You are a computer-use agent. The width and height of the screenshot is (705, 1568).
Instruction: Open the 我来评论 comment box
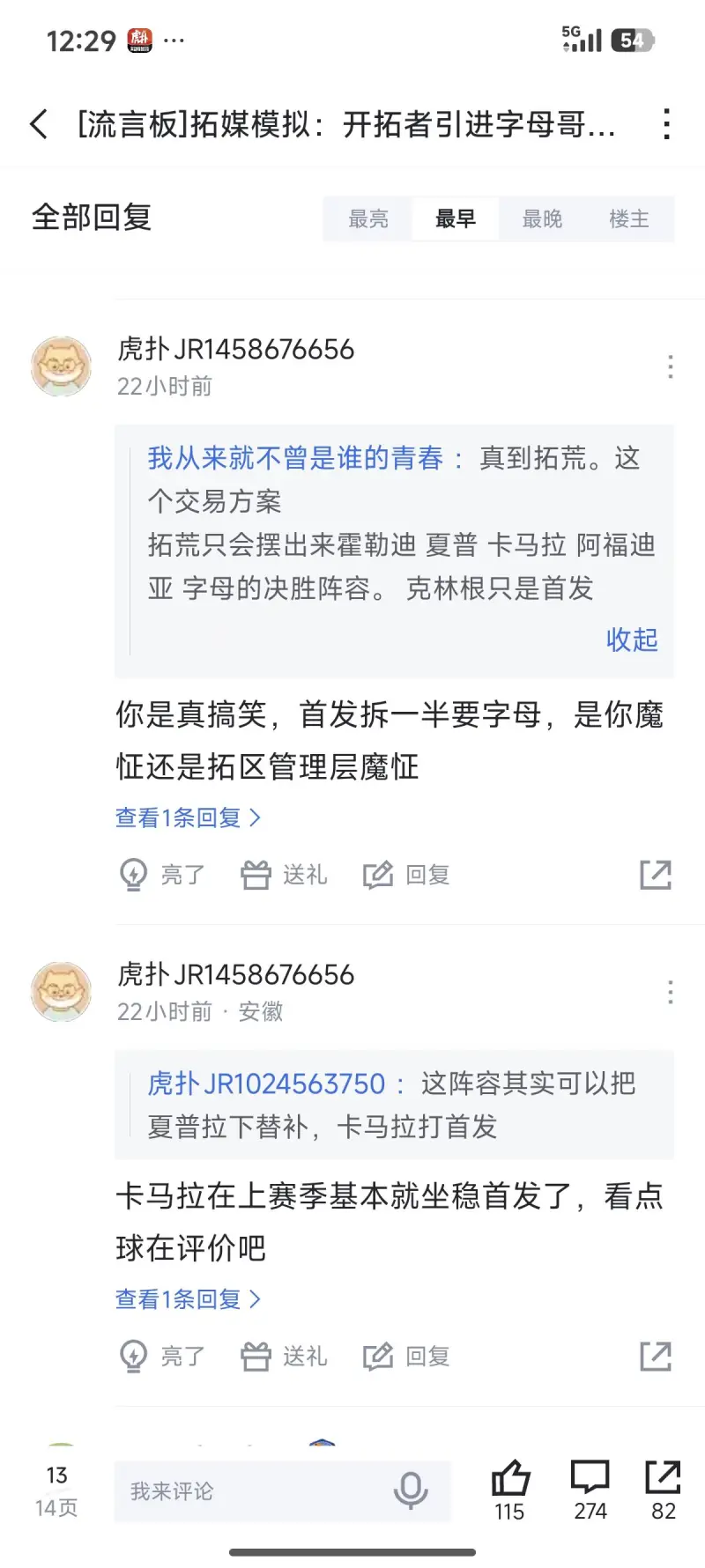point(247,1491)
